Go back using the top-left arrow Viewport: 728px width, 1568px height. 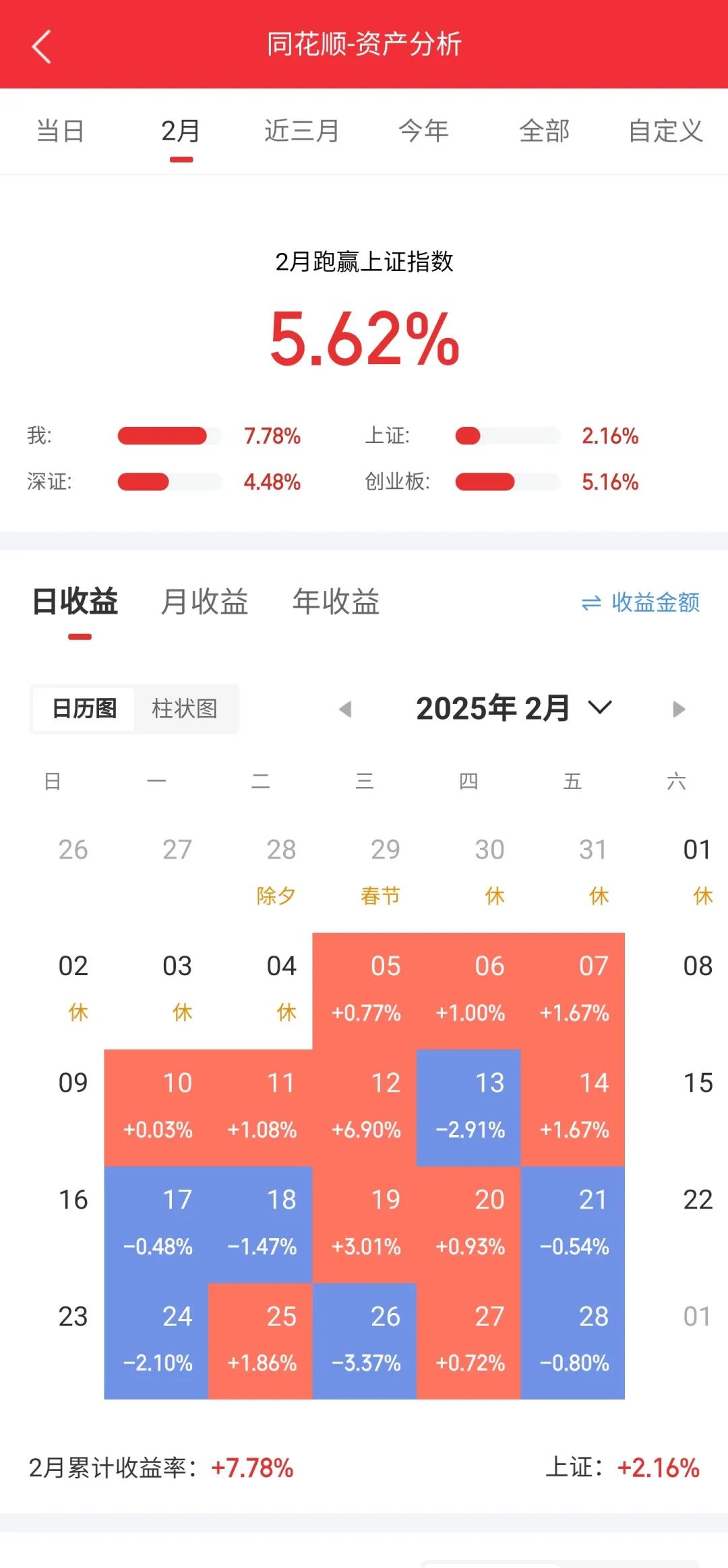point(42,47)
